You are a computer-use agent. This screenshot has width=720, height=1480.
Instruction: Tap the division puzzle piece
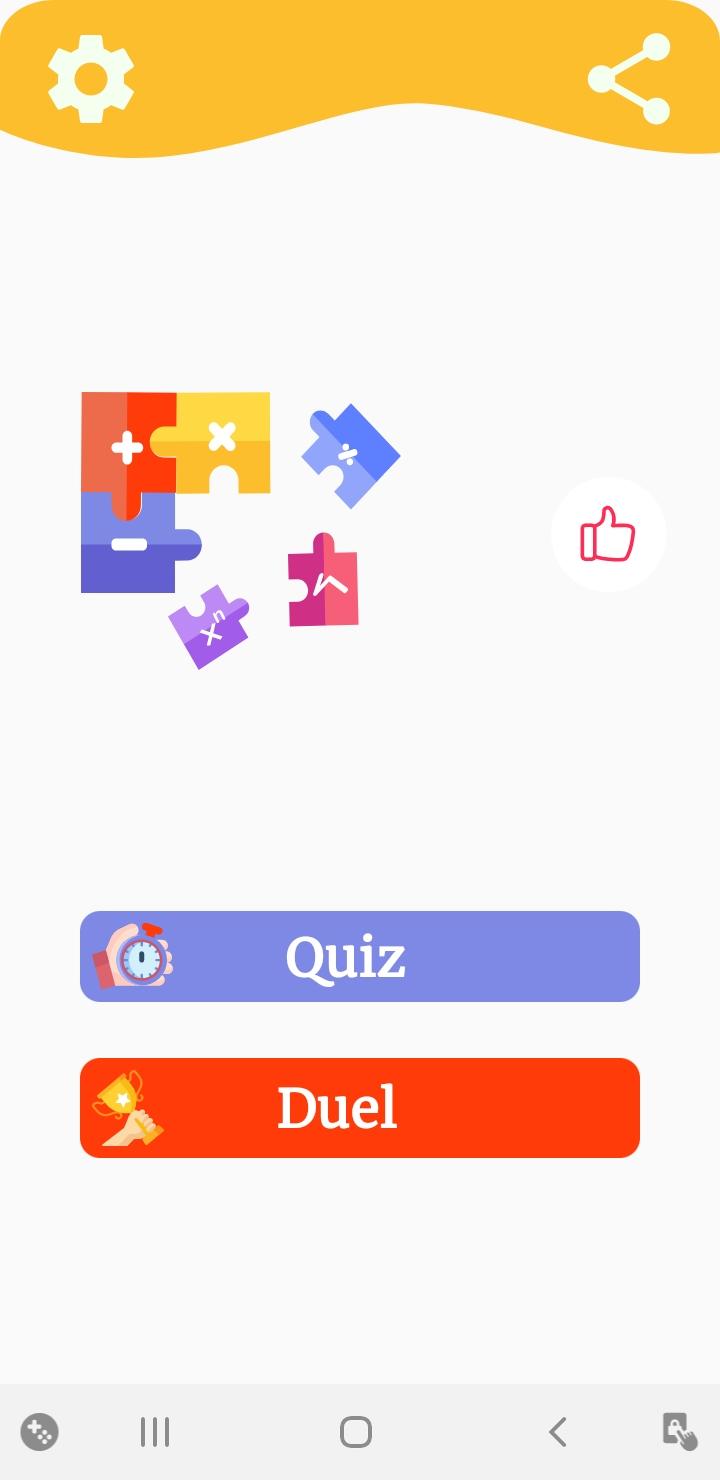[x=350, y=455]
